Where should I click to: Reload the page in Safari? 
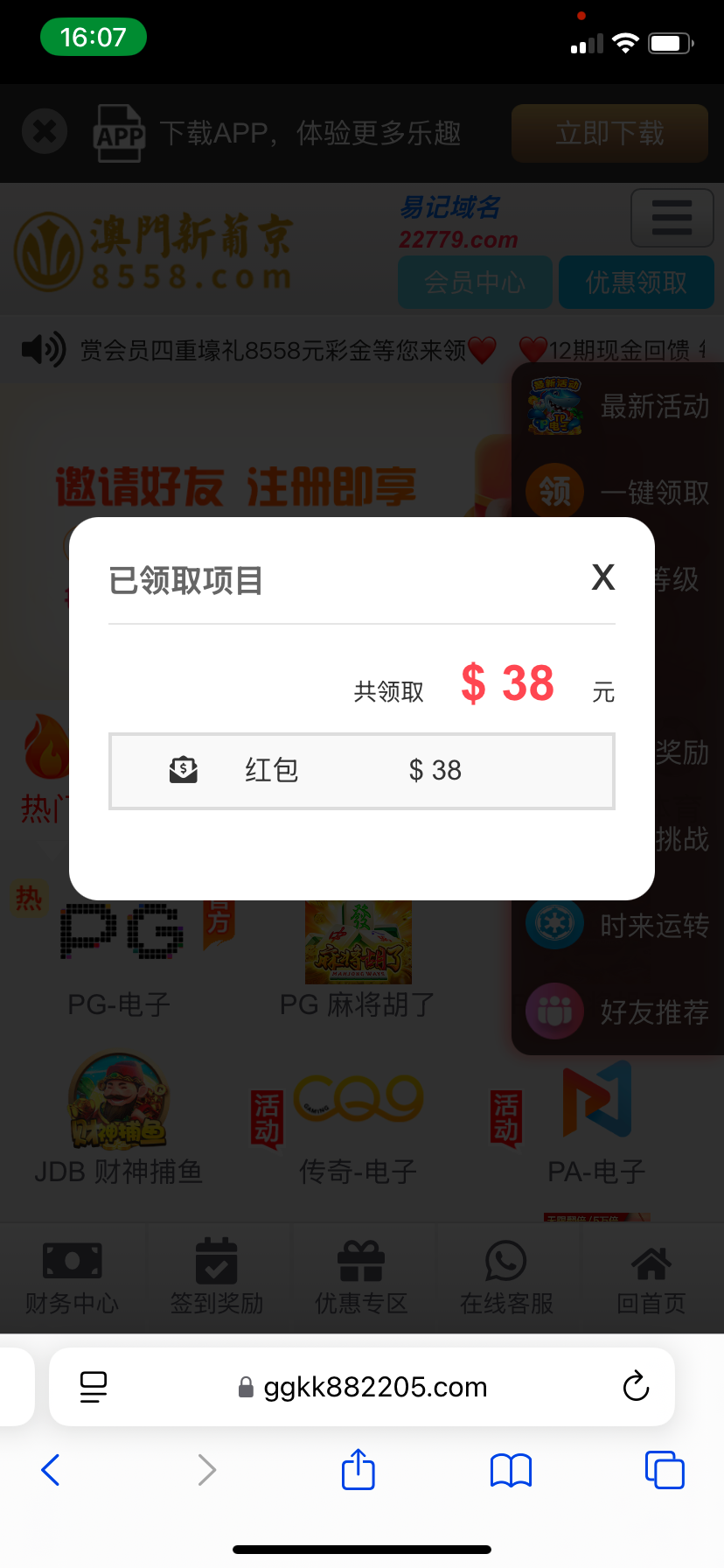pos(636,1386)
